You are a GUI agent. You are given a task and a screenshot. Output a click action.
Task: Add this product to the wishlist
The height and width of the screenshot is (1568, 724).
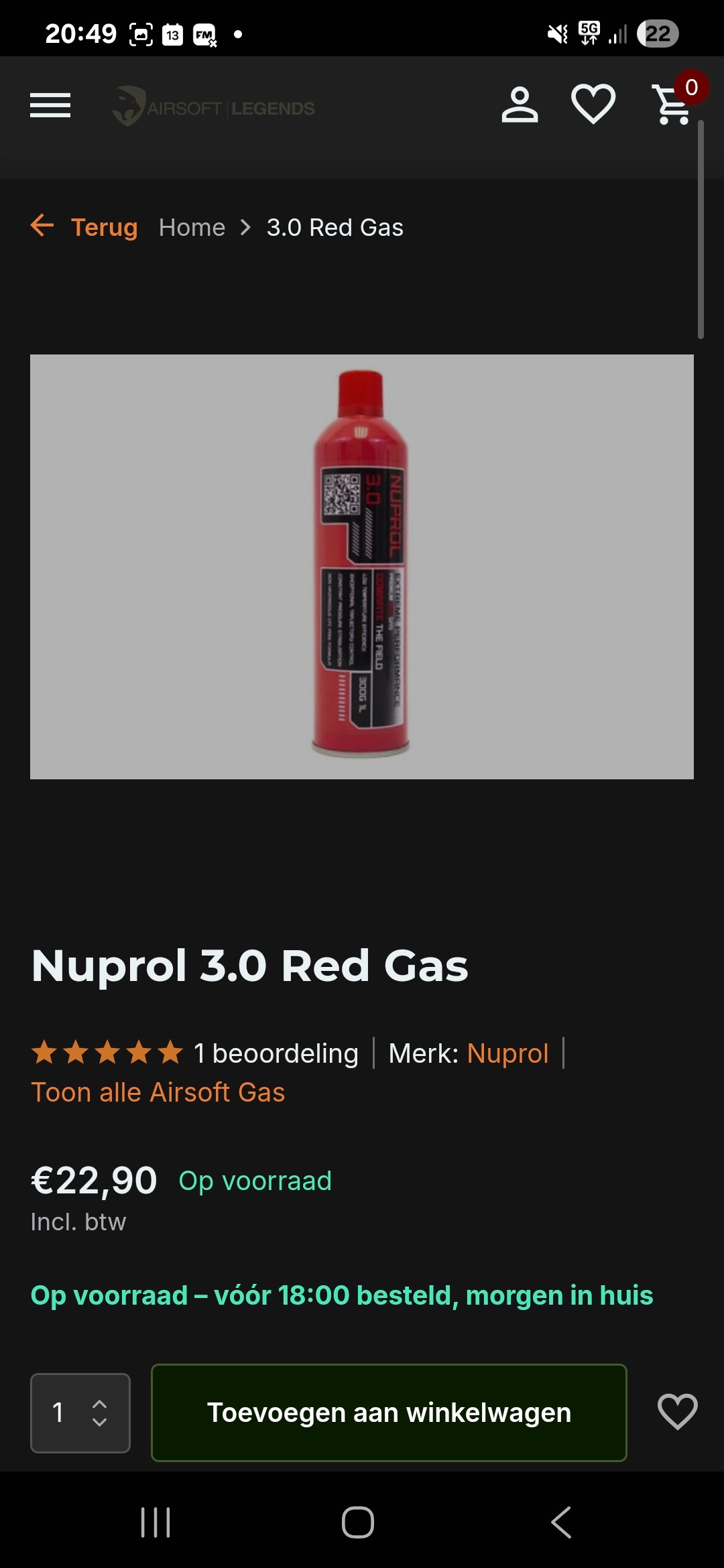pos(677,1411)
